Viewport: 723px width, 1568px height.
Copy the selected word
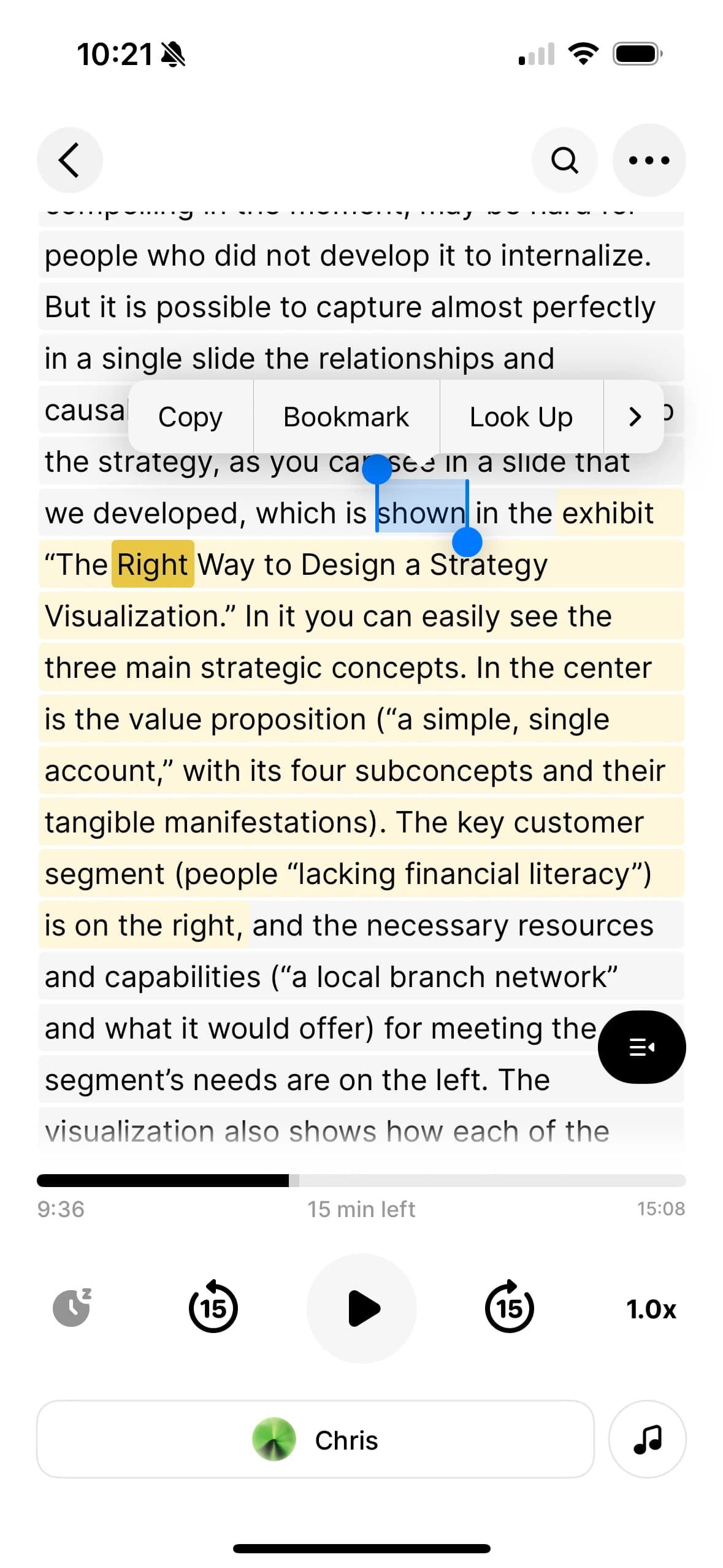190,417
